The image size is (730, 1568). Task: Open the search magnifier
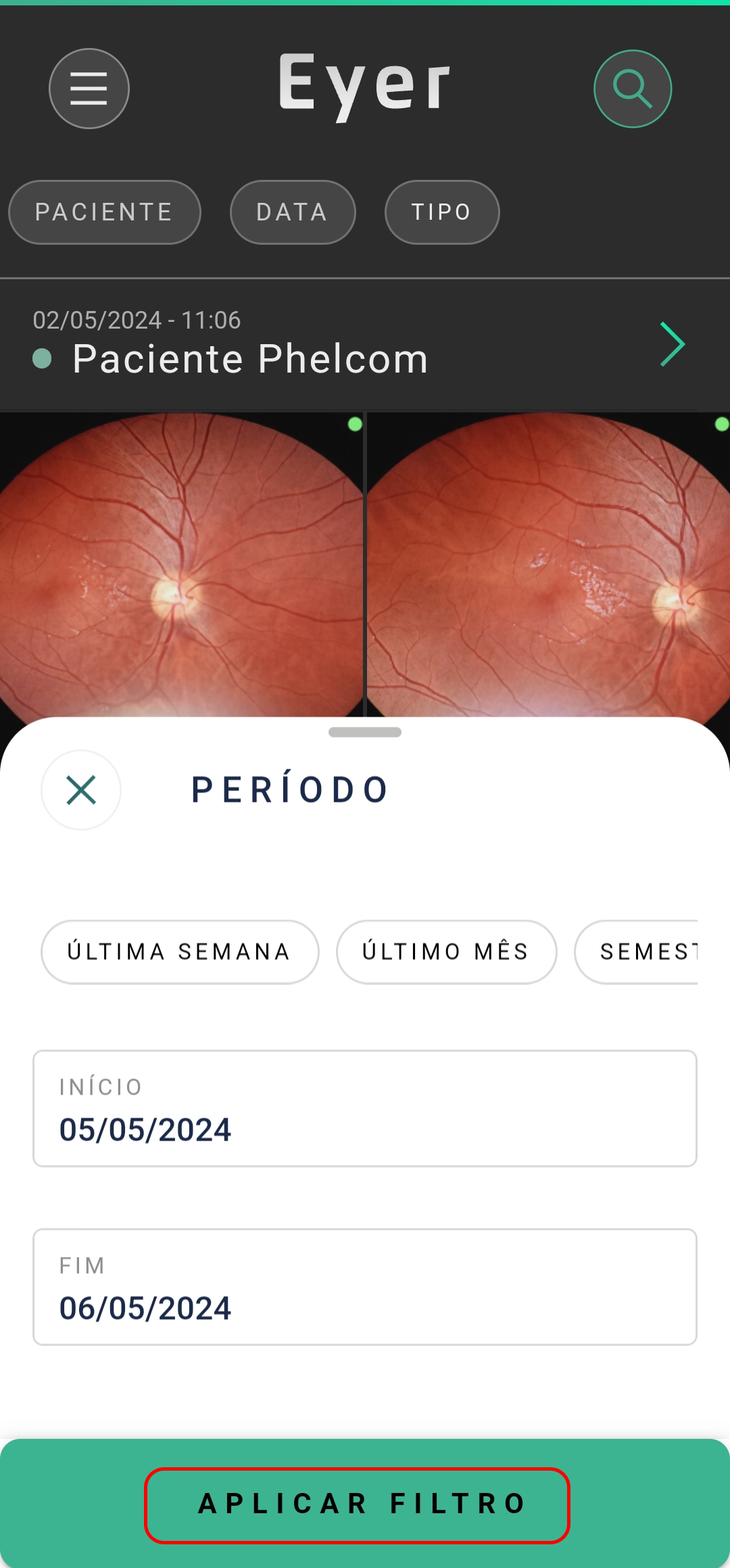coord(633,89)
